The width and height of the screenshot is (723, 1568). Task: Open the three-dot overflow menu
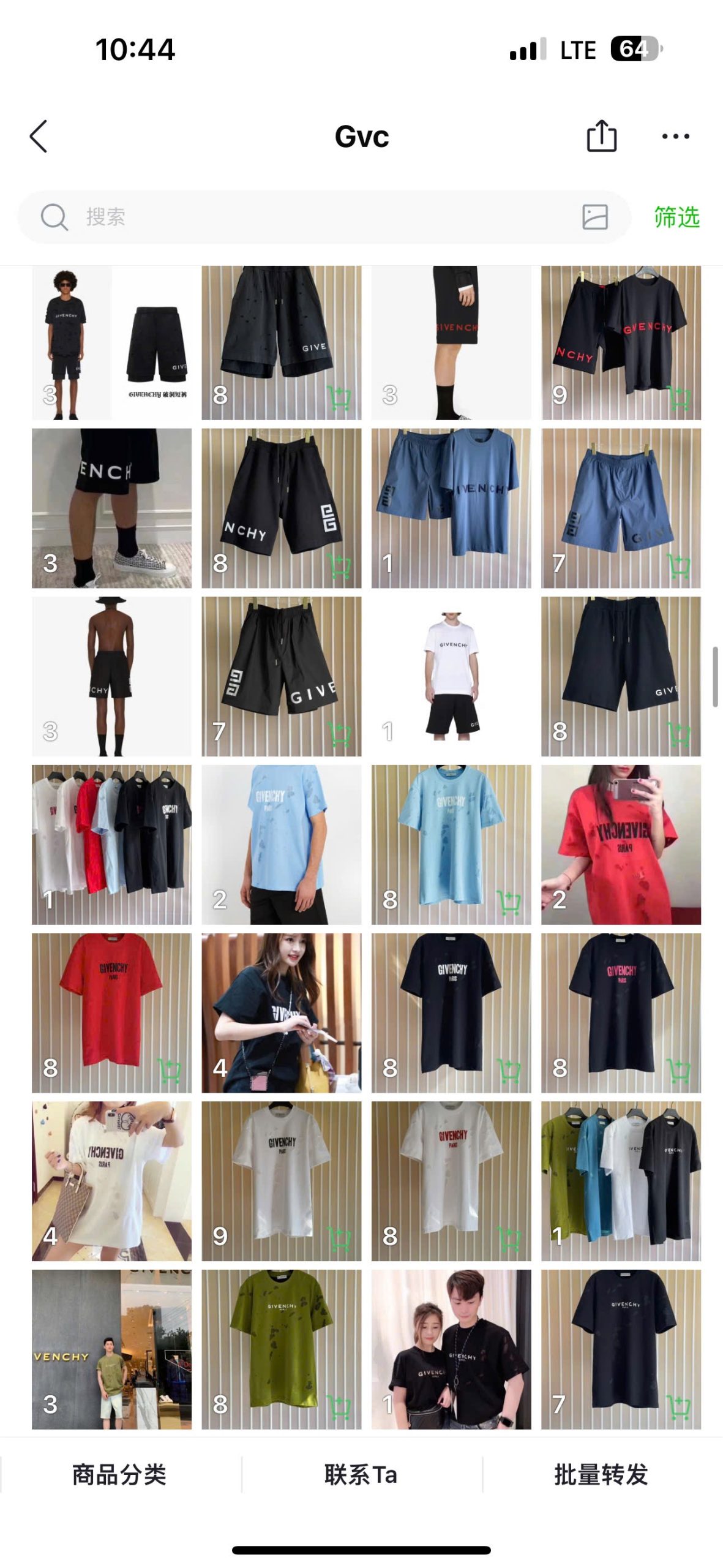(675, 136)
